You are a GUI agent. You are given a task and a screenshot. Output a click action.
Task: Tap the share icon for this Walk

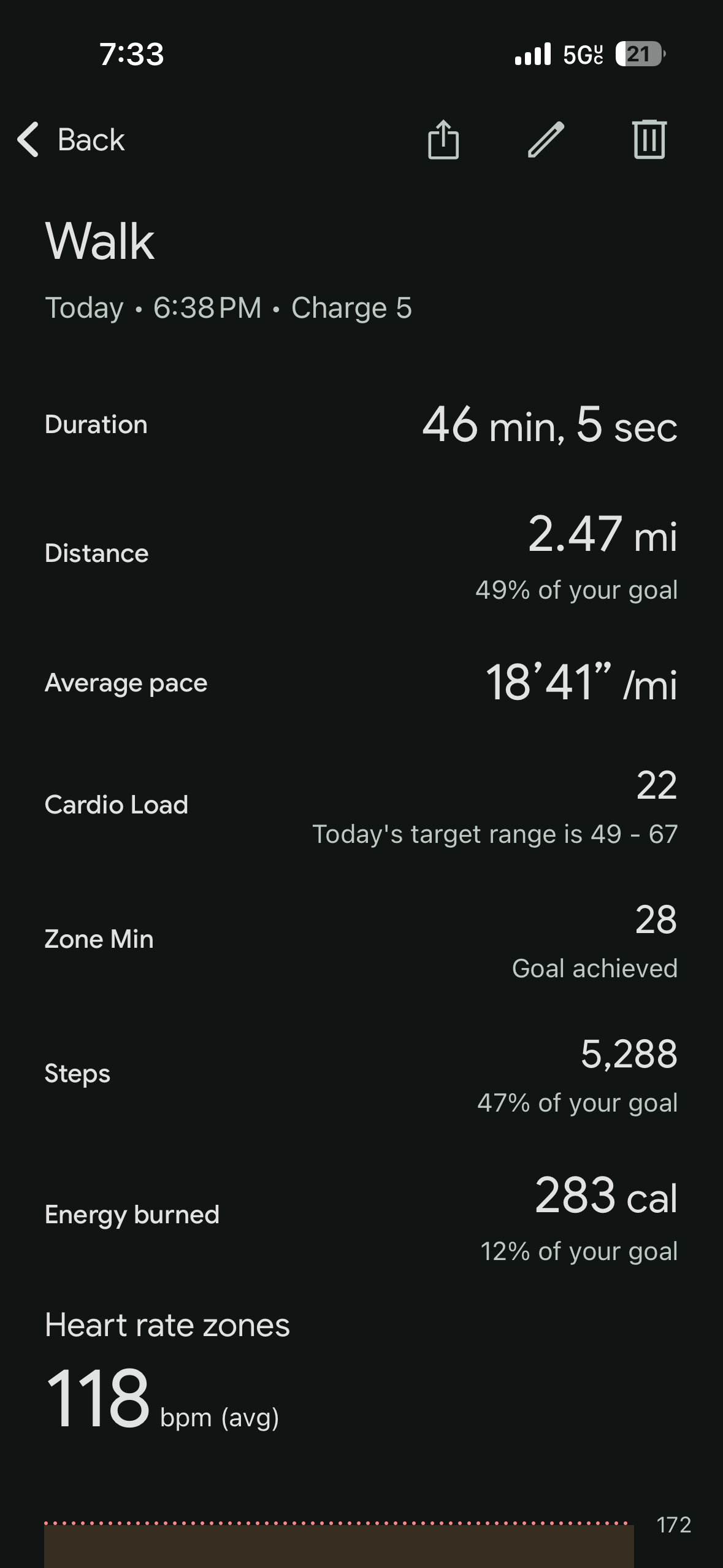(443, 140)
